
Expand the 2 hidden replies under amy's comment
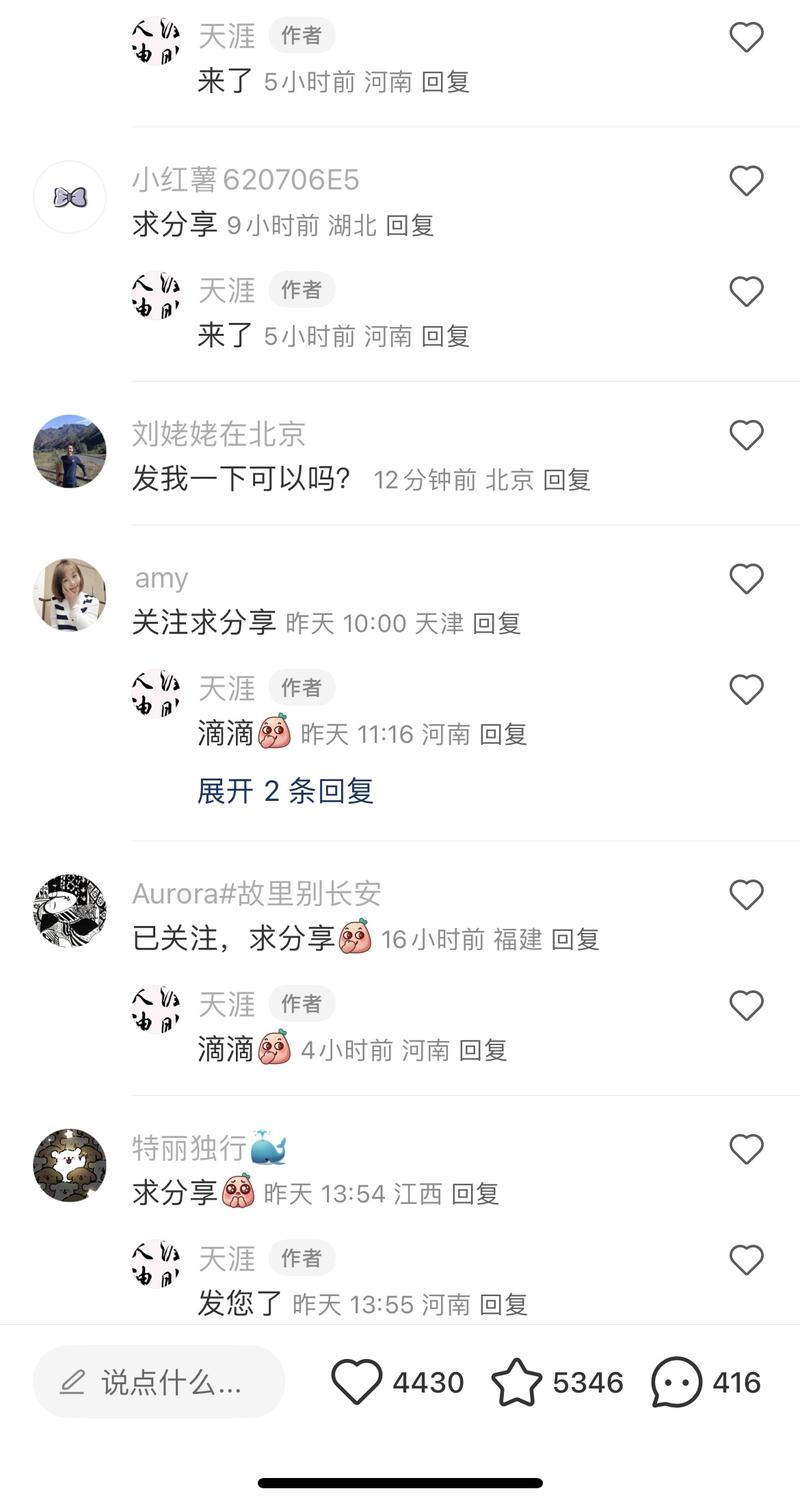coord(283,791)
